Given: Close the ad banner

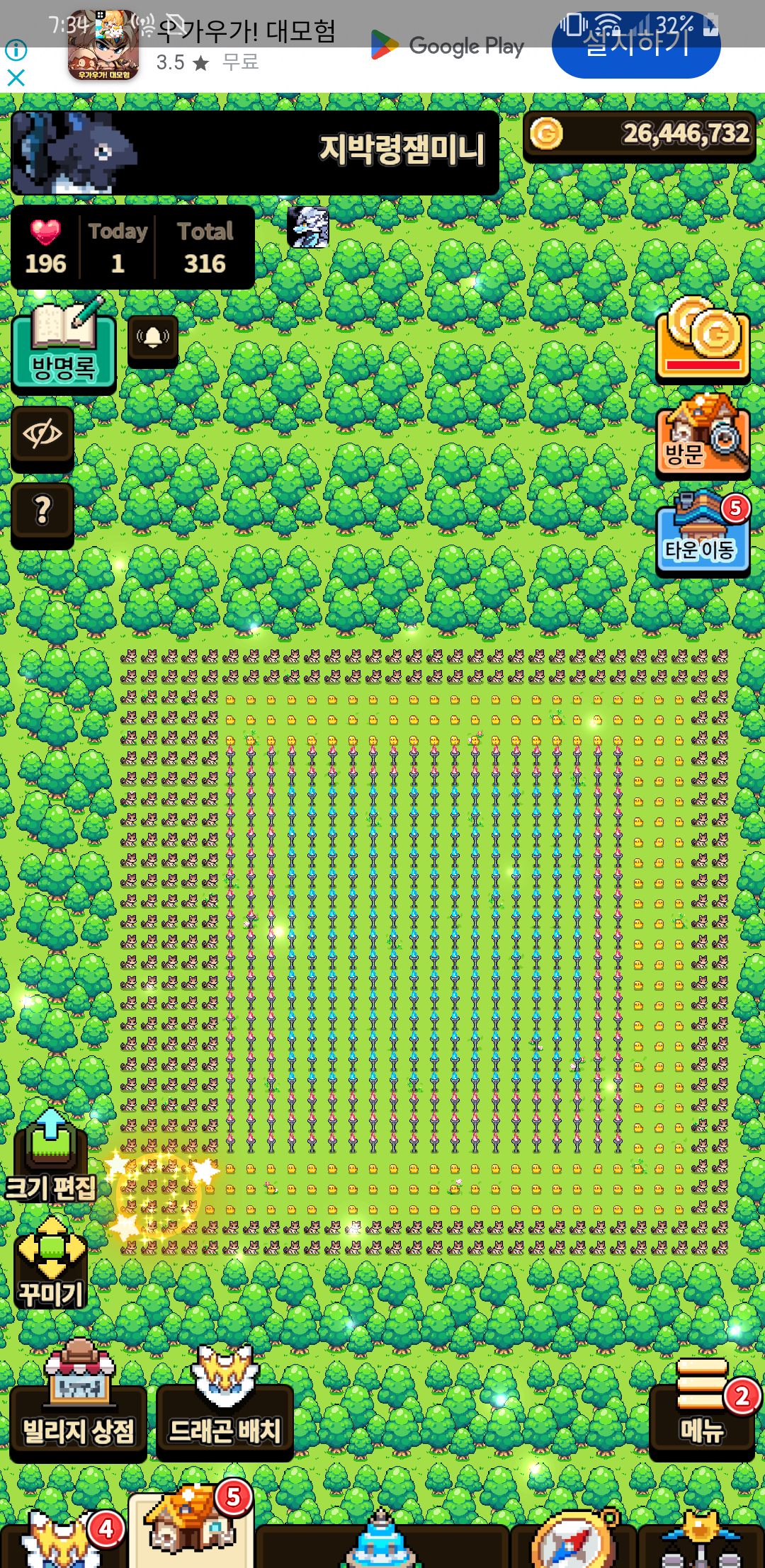Looking at the screenshot, I should coord(16,78).
